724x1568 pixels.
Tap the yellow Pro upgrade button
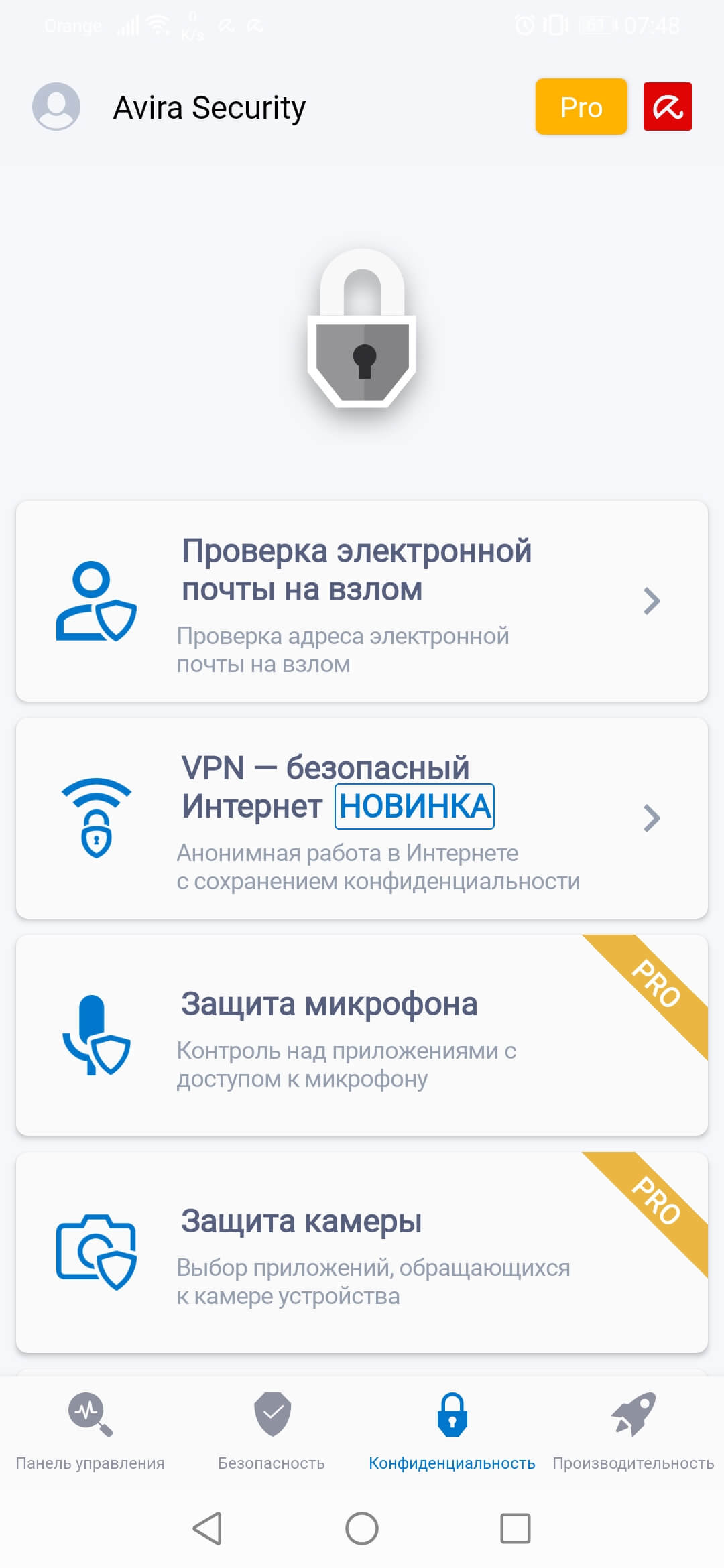[x=581, y=107]
